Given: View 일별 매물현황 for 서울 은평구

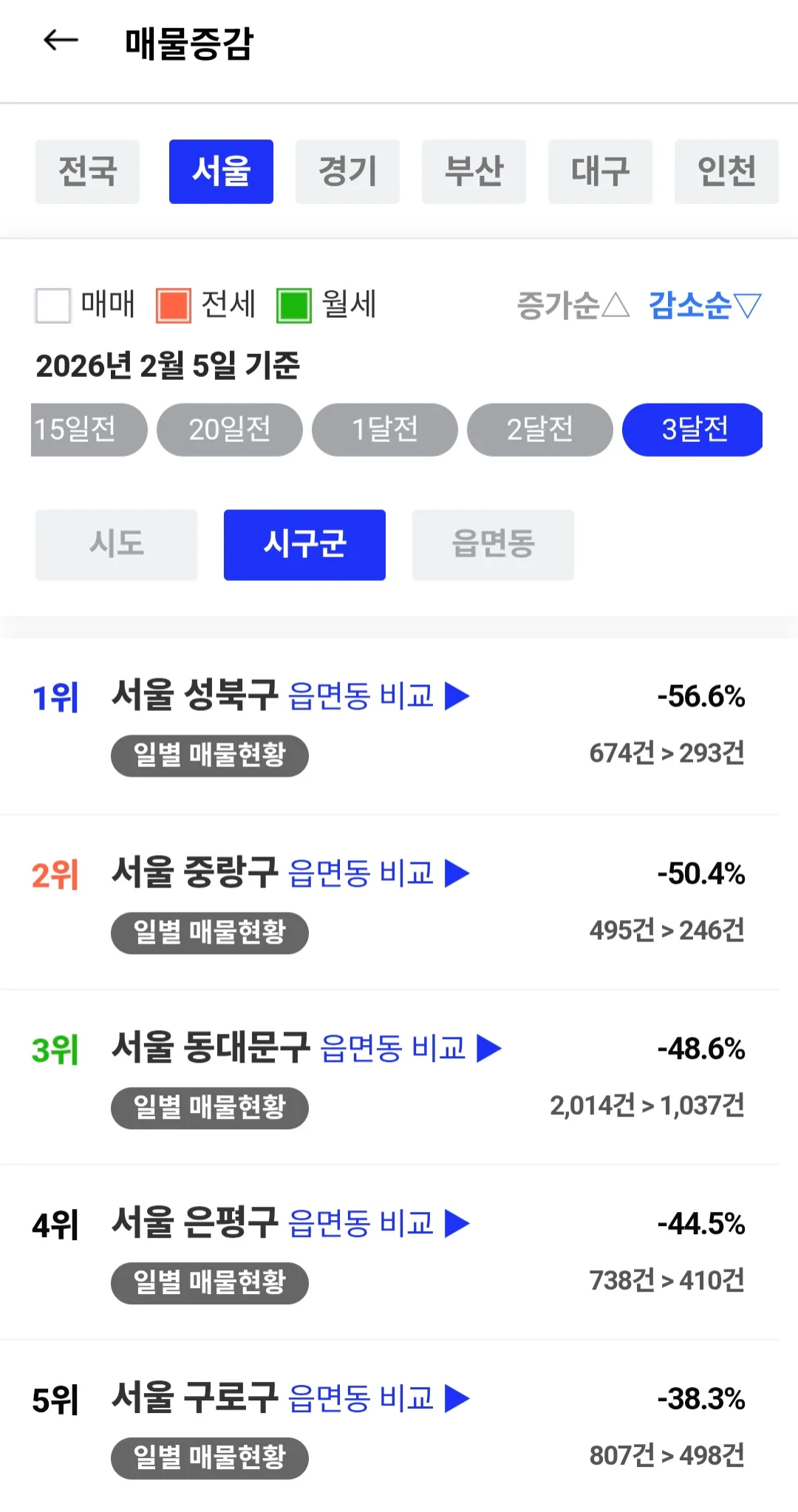Looking at the screenshot, I should click(x=209, y=1283).
